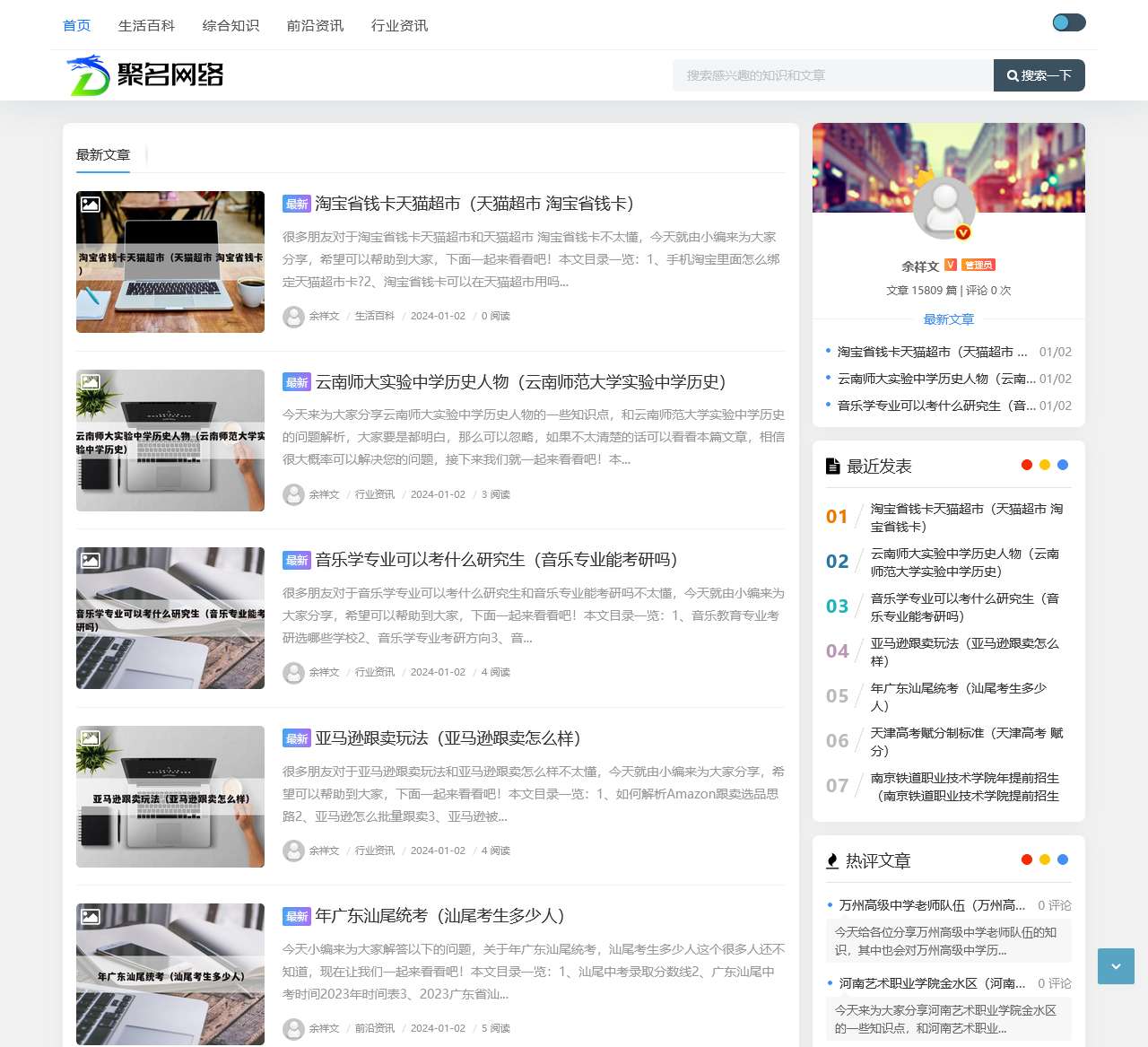Screen dimensions: 1148x1047
Task: Open number 07 南京铁道职业技术学院 in 最近发表
Action: click(x=964, y=786)
